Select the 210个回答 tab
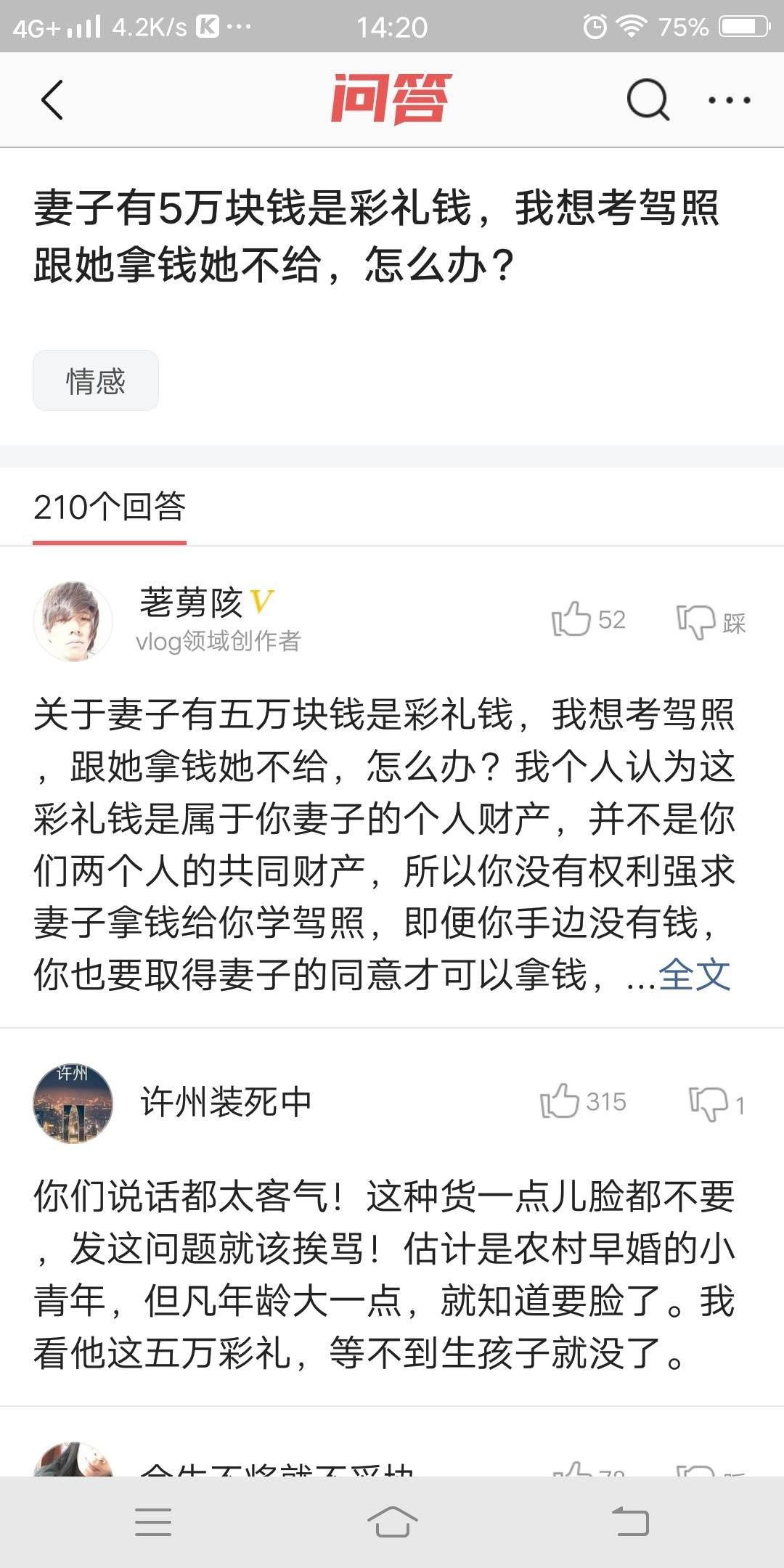784x1568 pixels. (110, 507)
